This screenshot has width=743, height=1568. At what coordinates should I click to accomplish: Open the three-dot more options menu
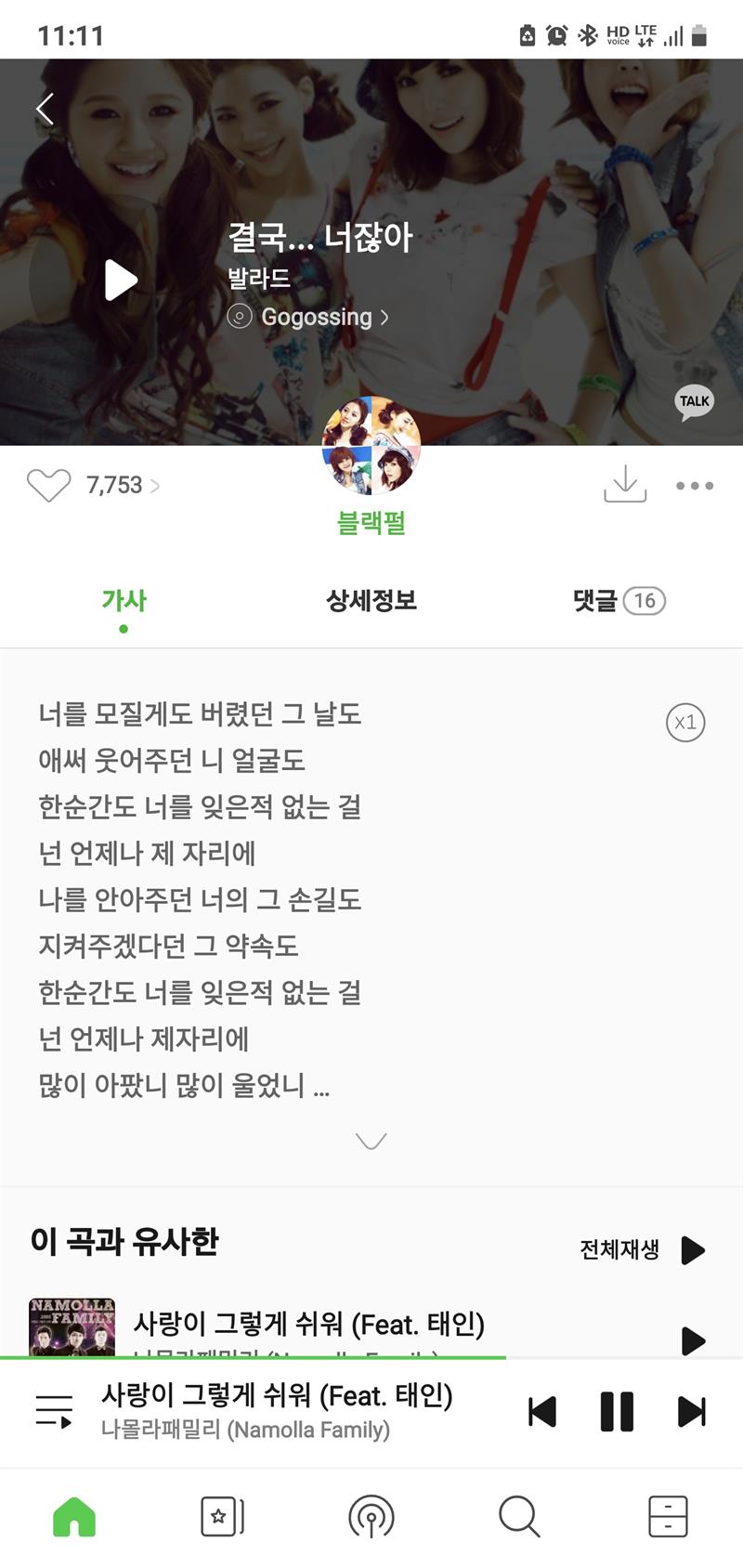coord(694,485)
